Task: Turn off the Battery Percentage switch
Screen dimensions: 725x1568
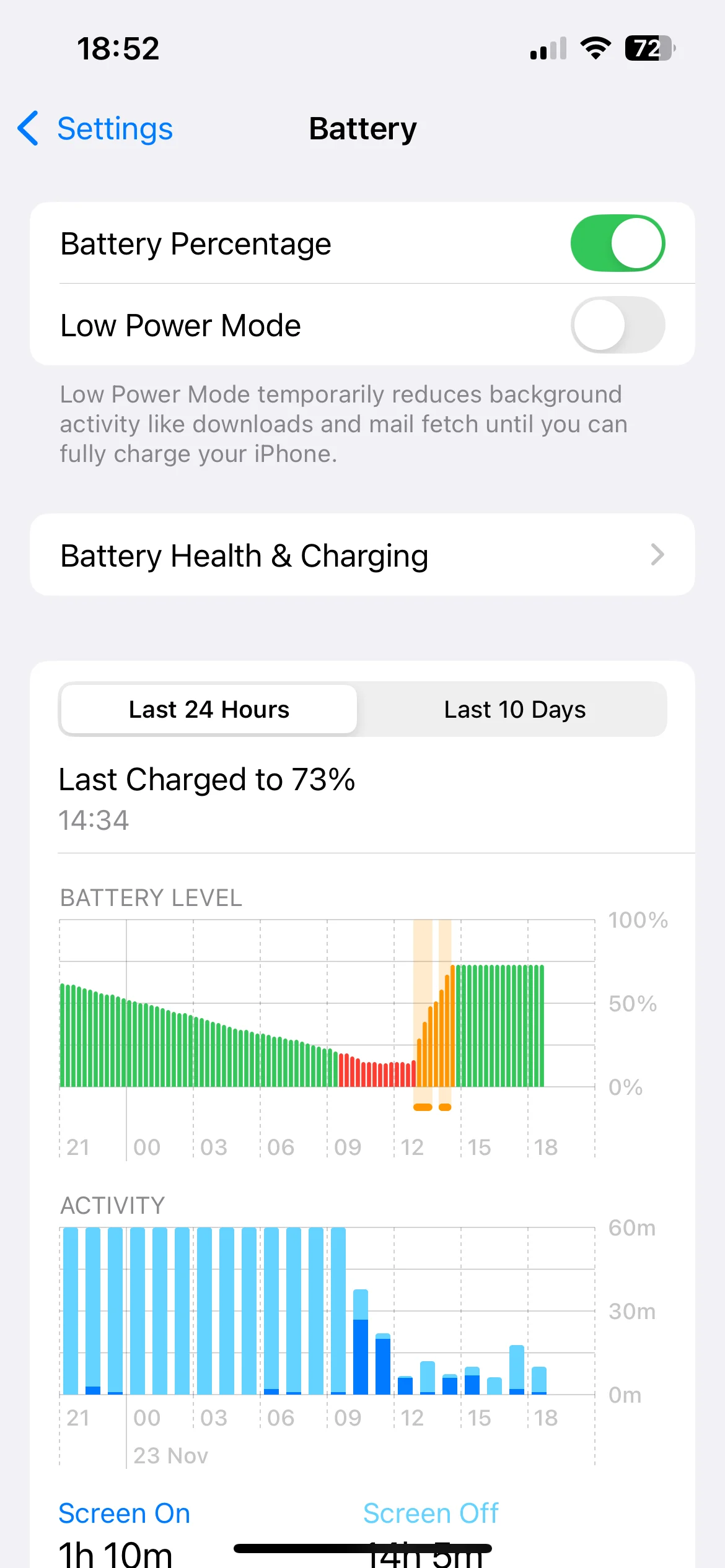Action: coord(617,243)
